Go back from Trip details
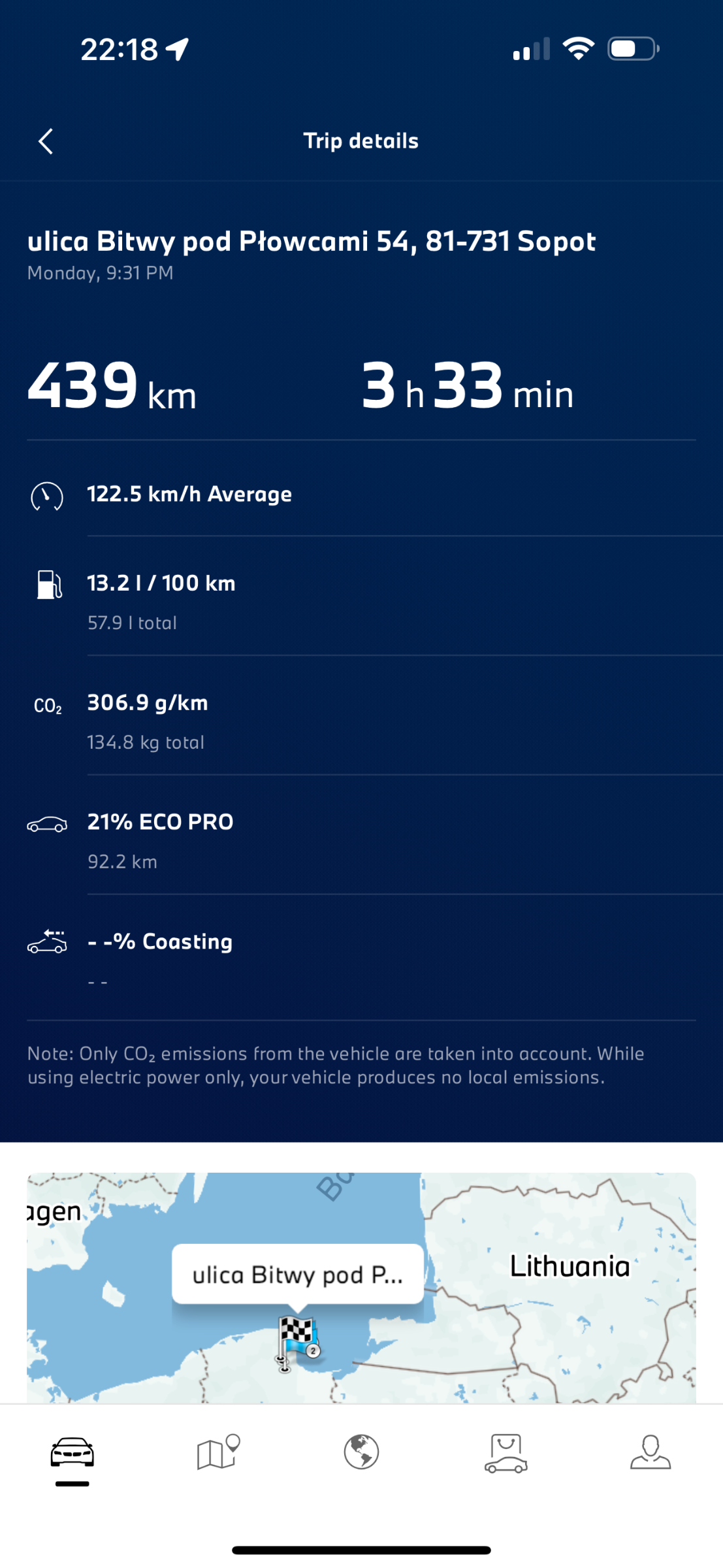This screenshot has height=1568, width=723. 45,141
